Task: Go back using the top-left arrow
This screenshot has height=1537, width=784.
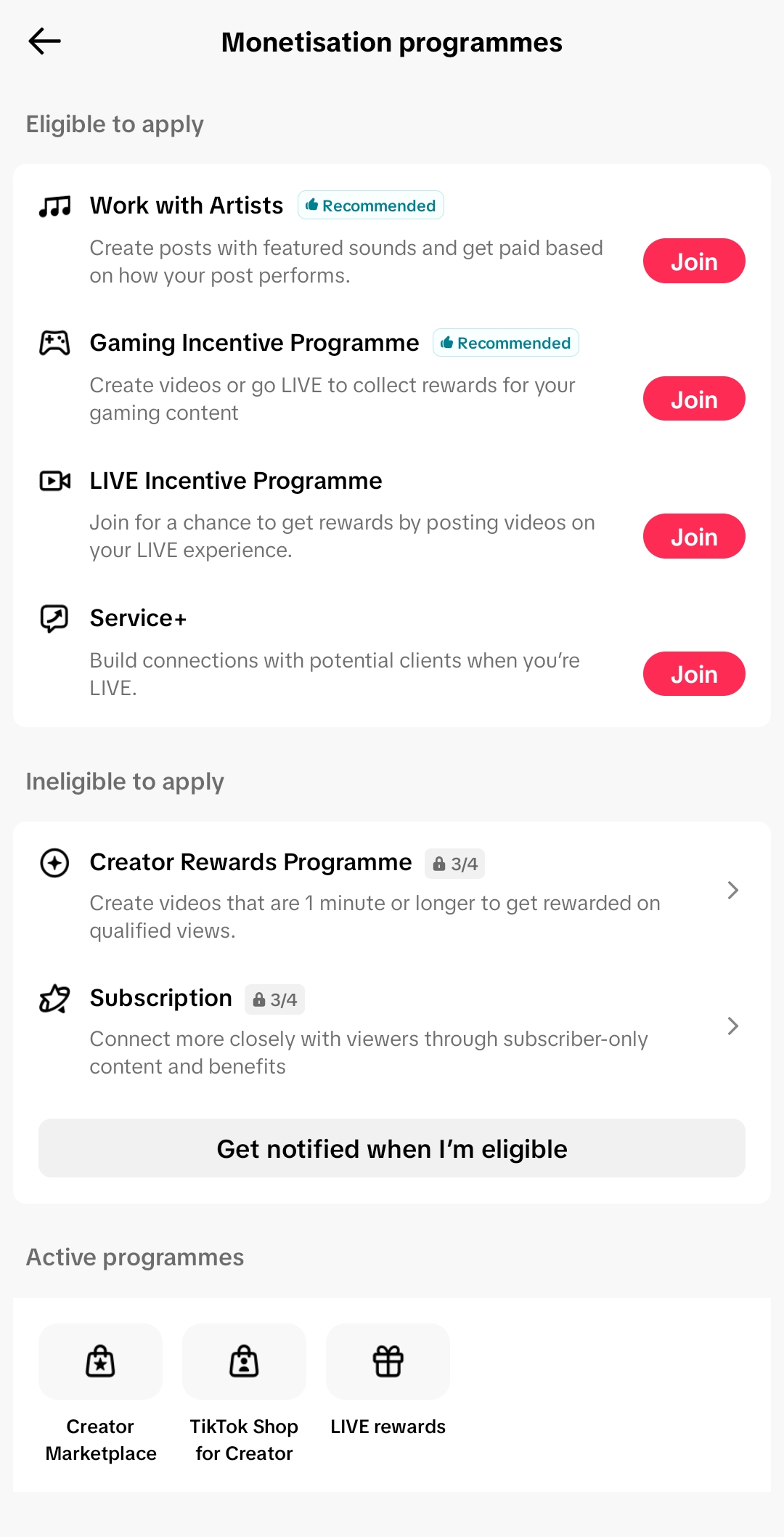Action: [x=44, y=41]
